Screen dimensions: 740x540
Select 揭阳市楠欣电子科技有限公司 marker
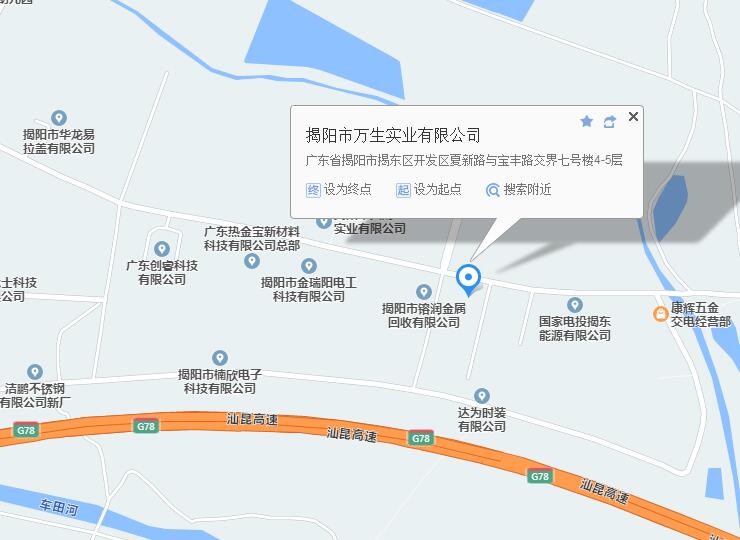point(219,358)
